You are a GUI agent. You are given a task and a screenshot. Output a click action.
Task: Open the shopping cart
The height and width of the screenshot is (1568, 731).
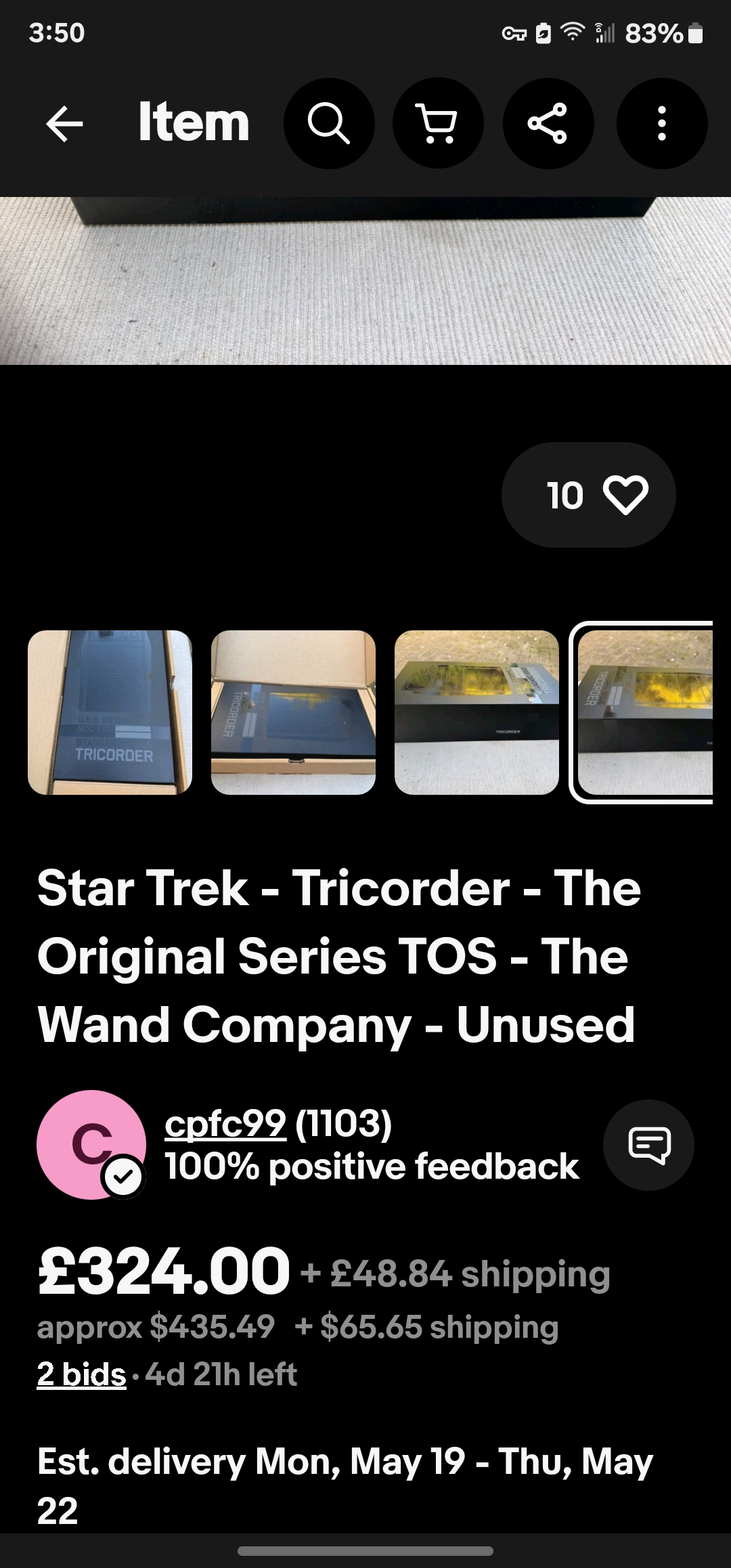point(439,123)
